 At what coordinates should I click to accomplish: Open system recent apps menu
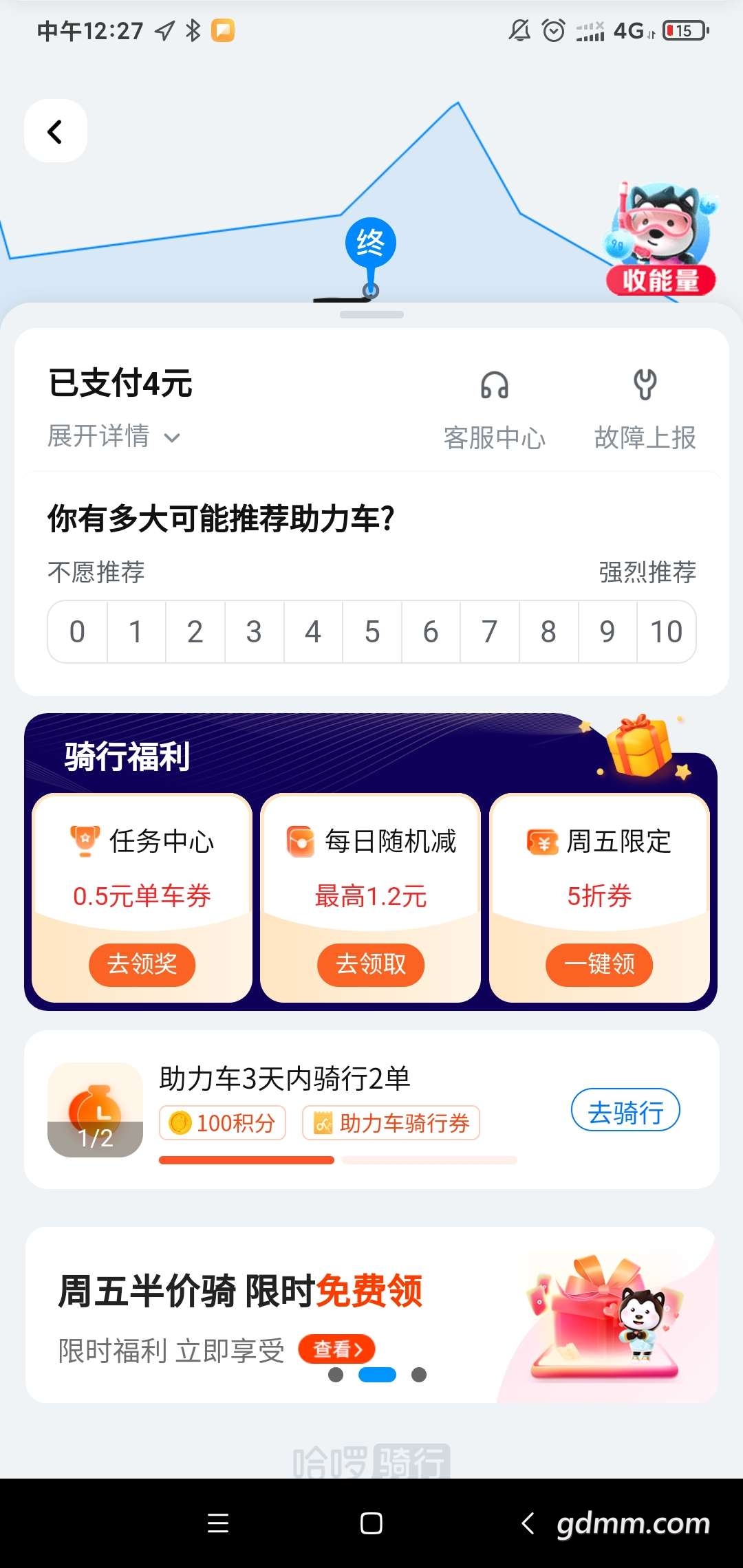coord(218,1523)
